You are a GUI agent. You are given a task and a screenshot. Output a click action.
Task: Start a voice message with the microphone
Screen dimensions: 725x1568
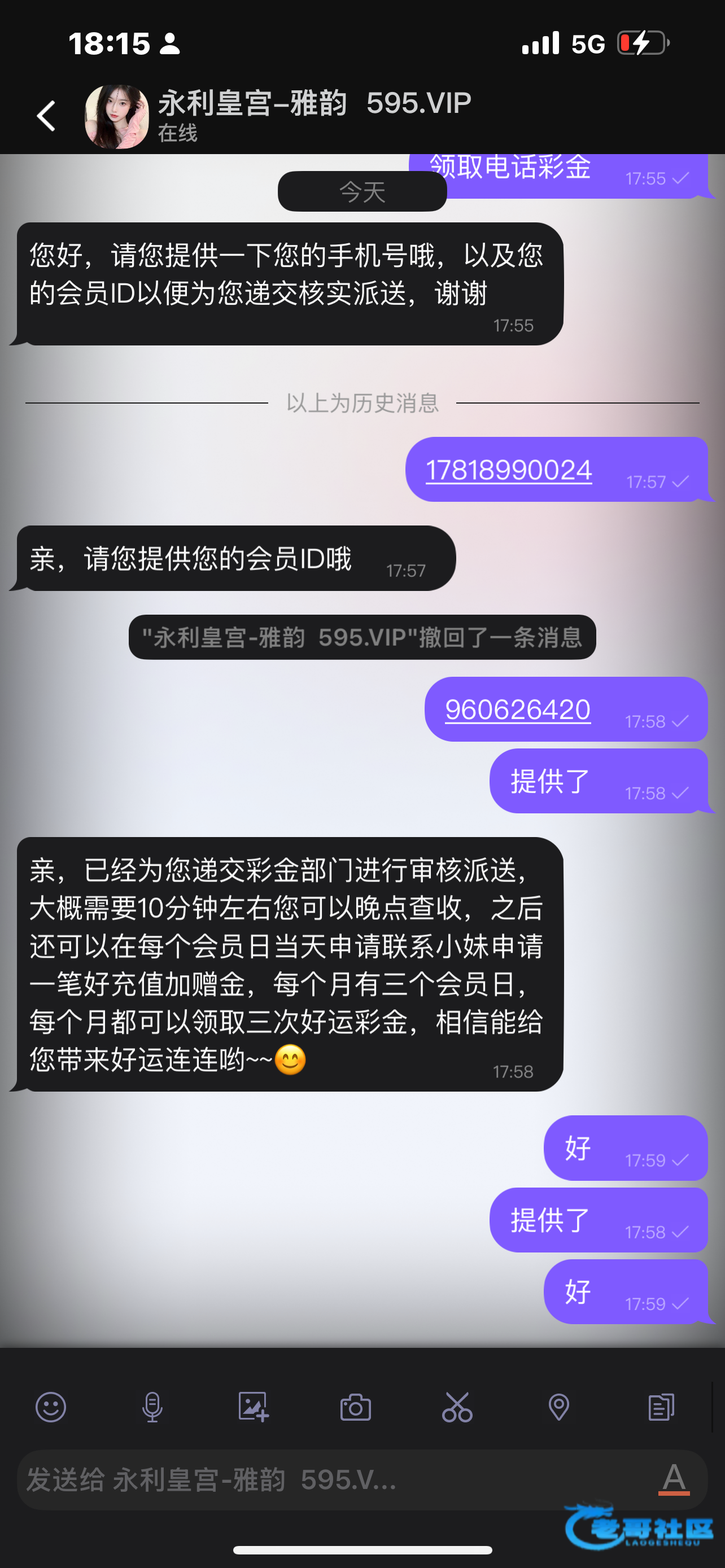152,1407
